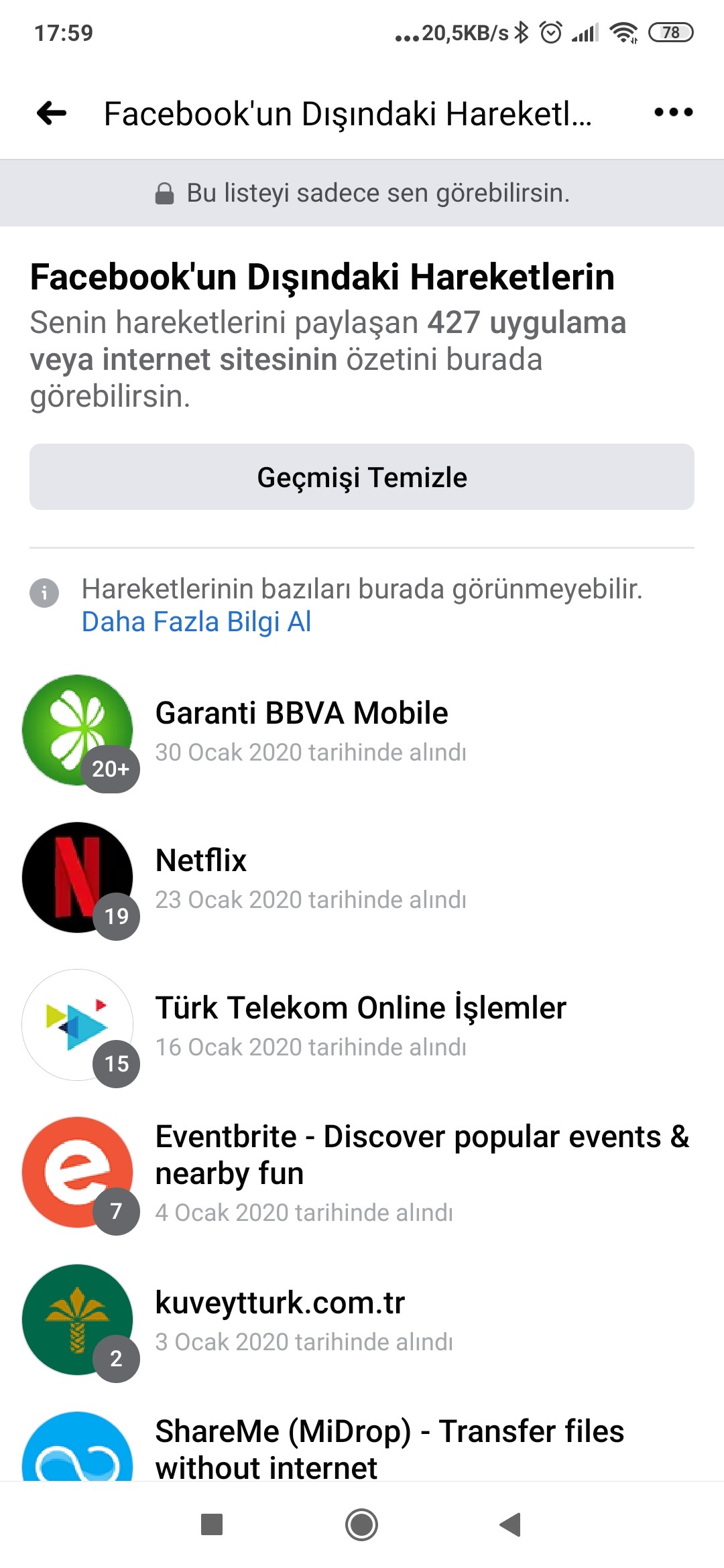The image size is (724, 1568).
Task: Open the kuveytturk.com.tr entry
Action: pos(362,1320)
